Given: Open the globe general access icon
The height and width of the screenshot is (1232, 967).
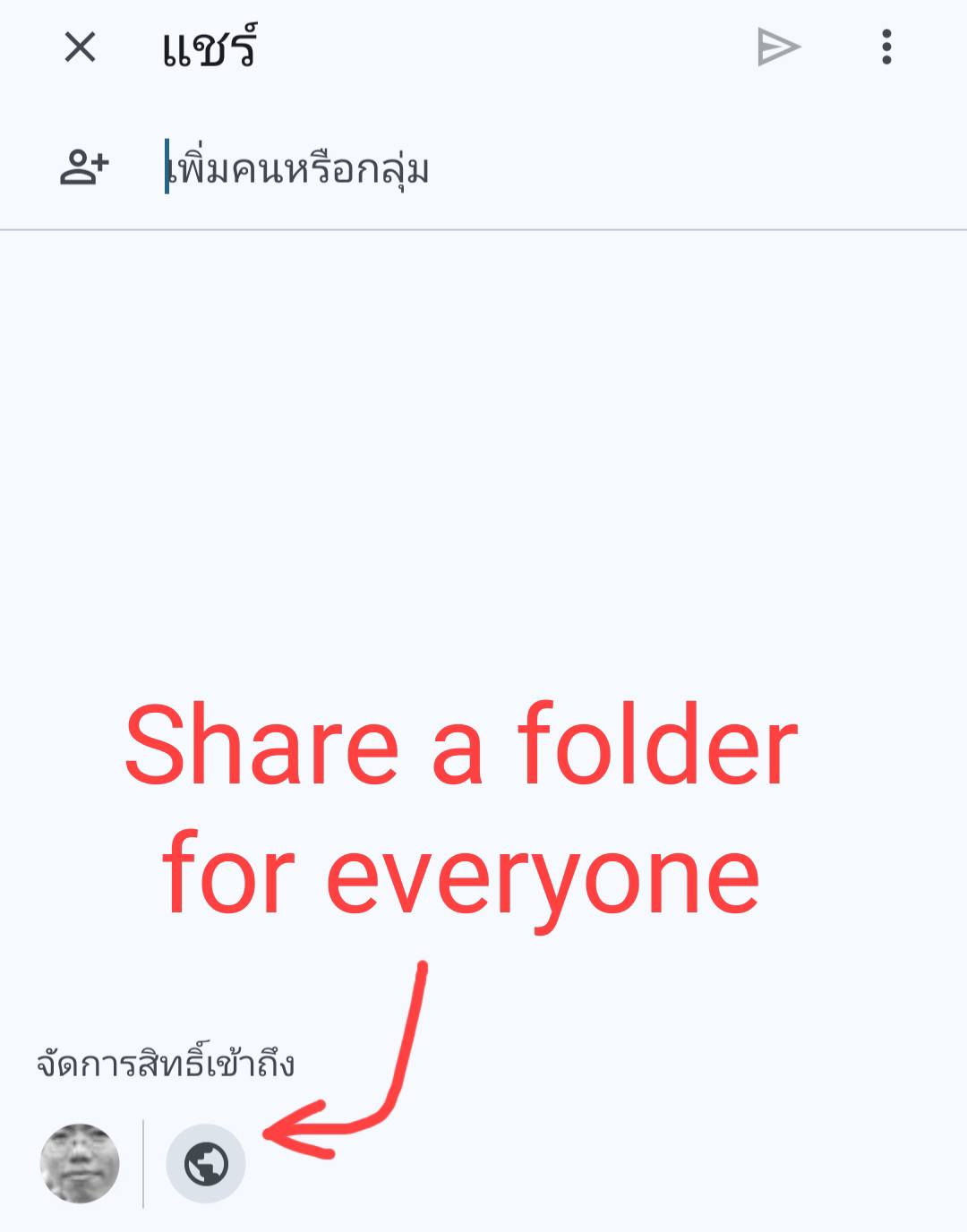Looking at the screenshot, I should click(x=206, y=1164).
